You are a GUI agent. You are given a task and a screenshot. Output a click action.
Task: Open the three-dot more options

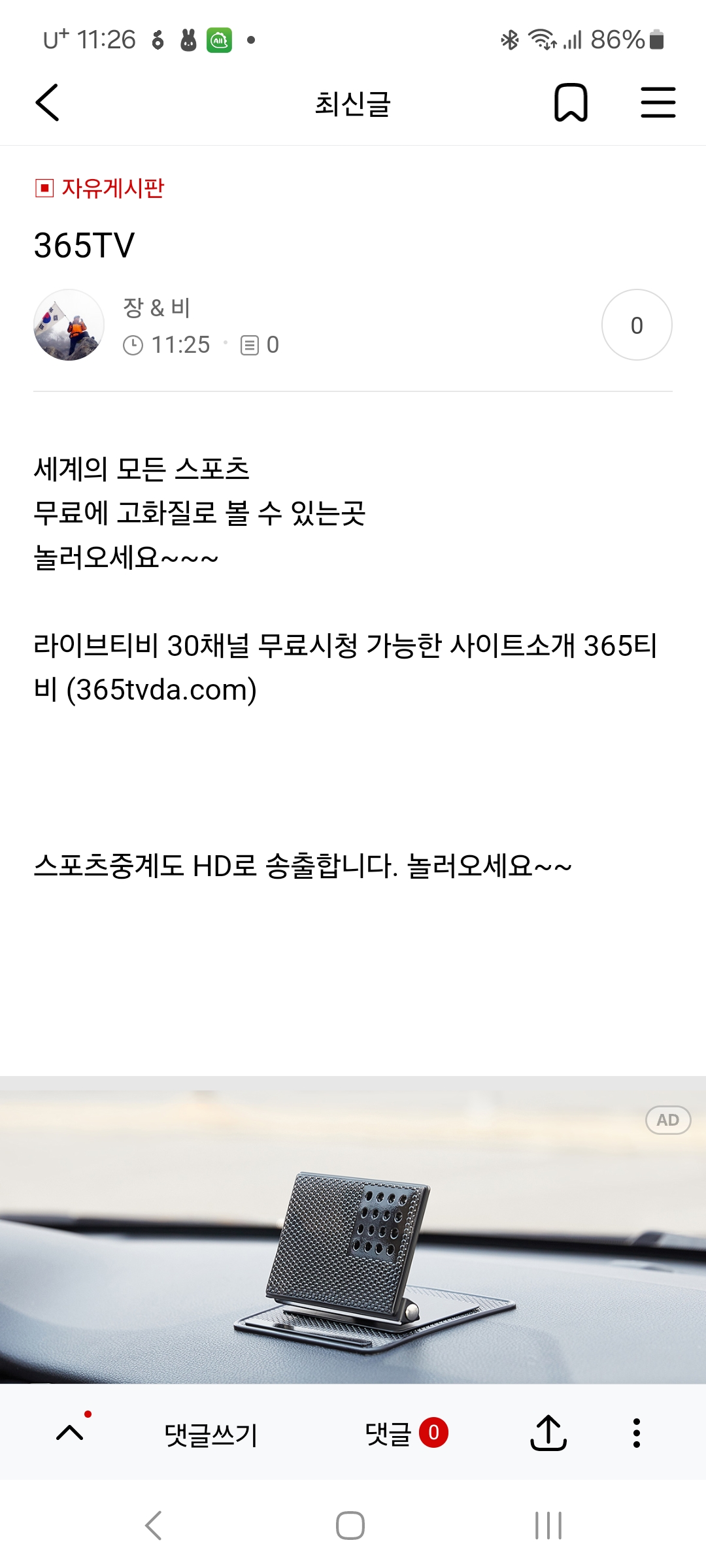[x=636, y=1433]
